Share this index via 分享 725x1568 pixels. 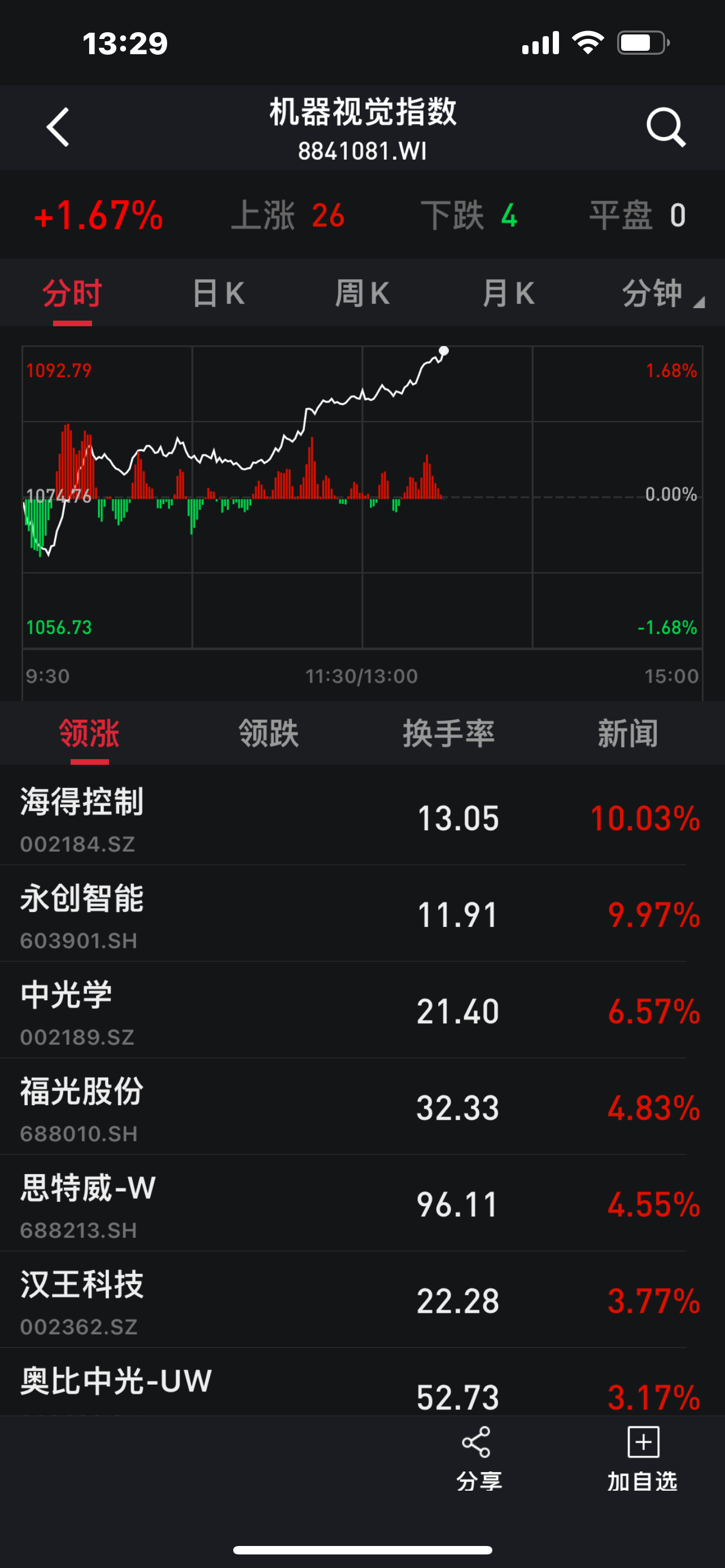point(478,1458)
